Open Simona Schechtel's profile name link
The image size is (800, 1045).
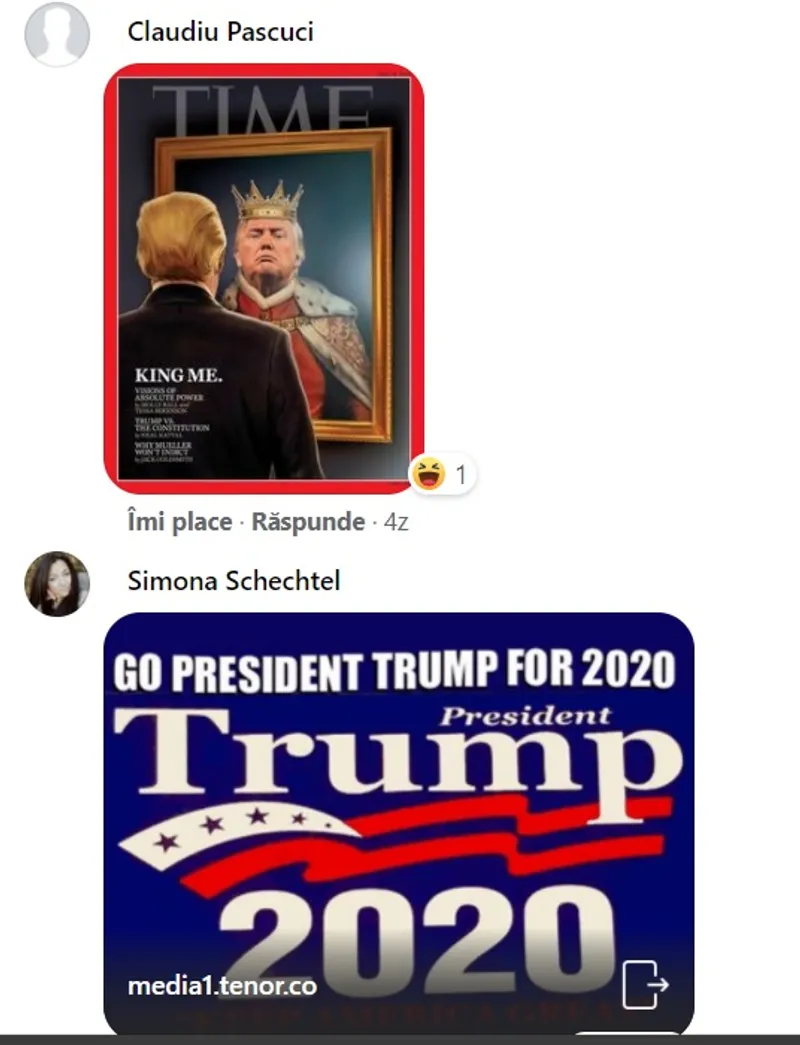234,581
